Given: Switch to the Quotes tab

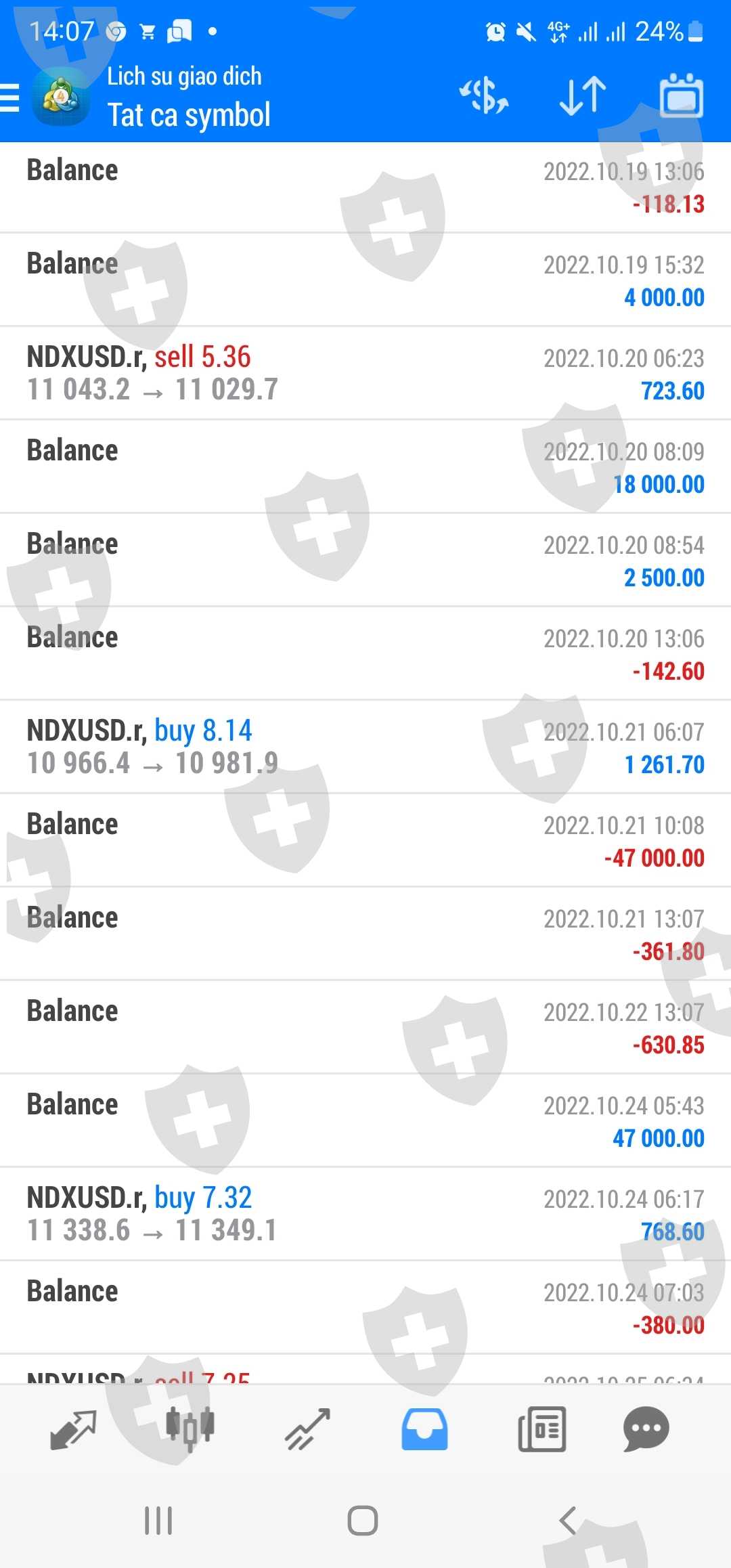Looking at the screenshot, I should [x=73, y=1429].
